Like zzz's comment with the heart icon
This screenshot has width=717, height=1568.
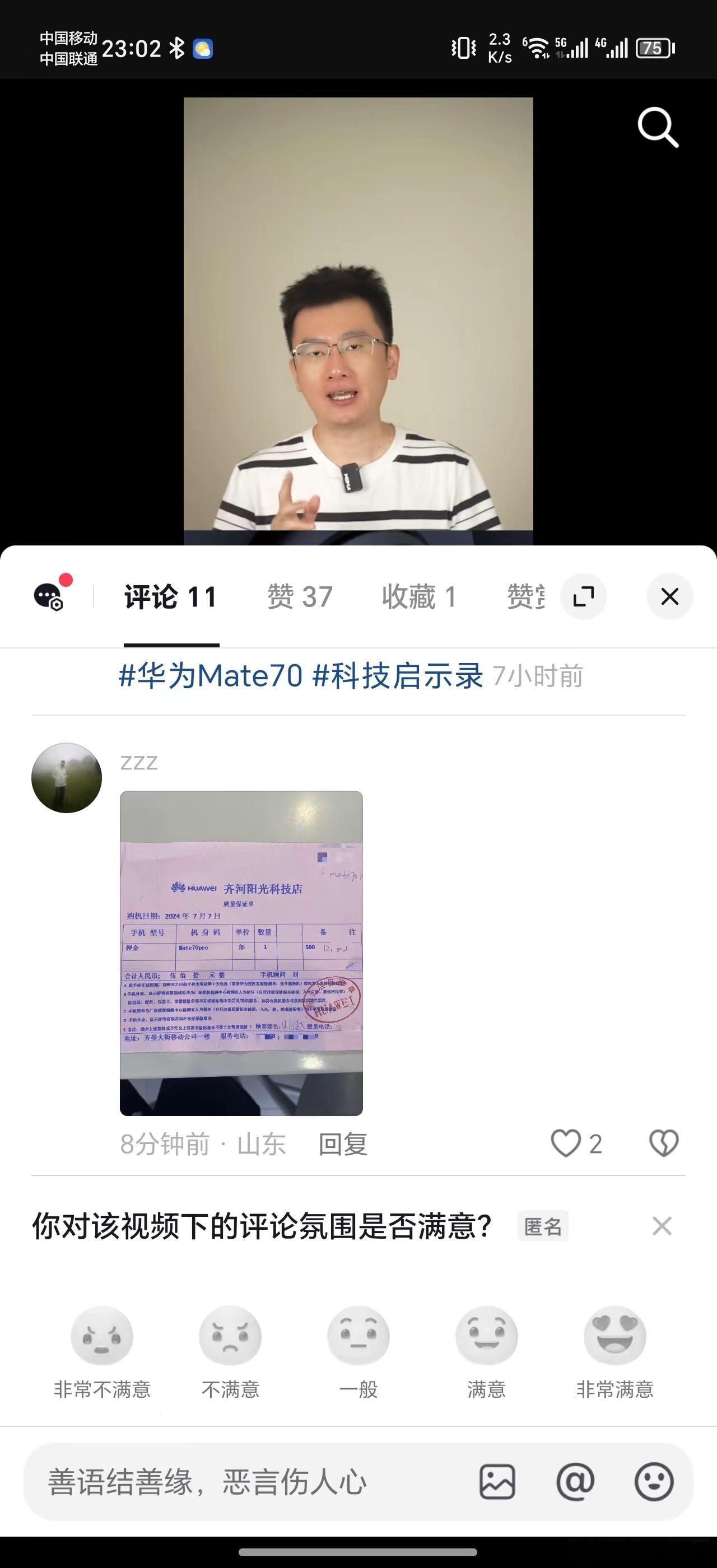566,1143
